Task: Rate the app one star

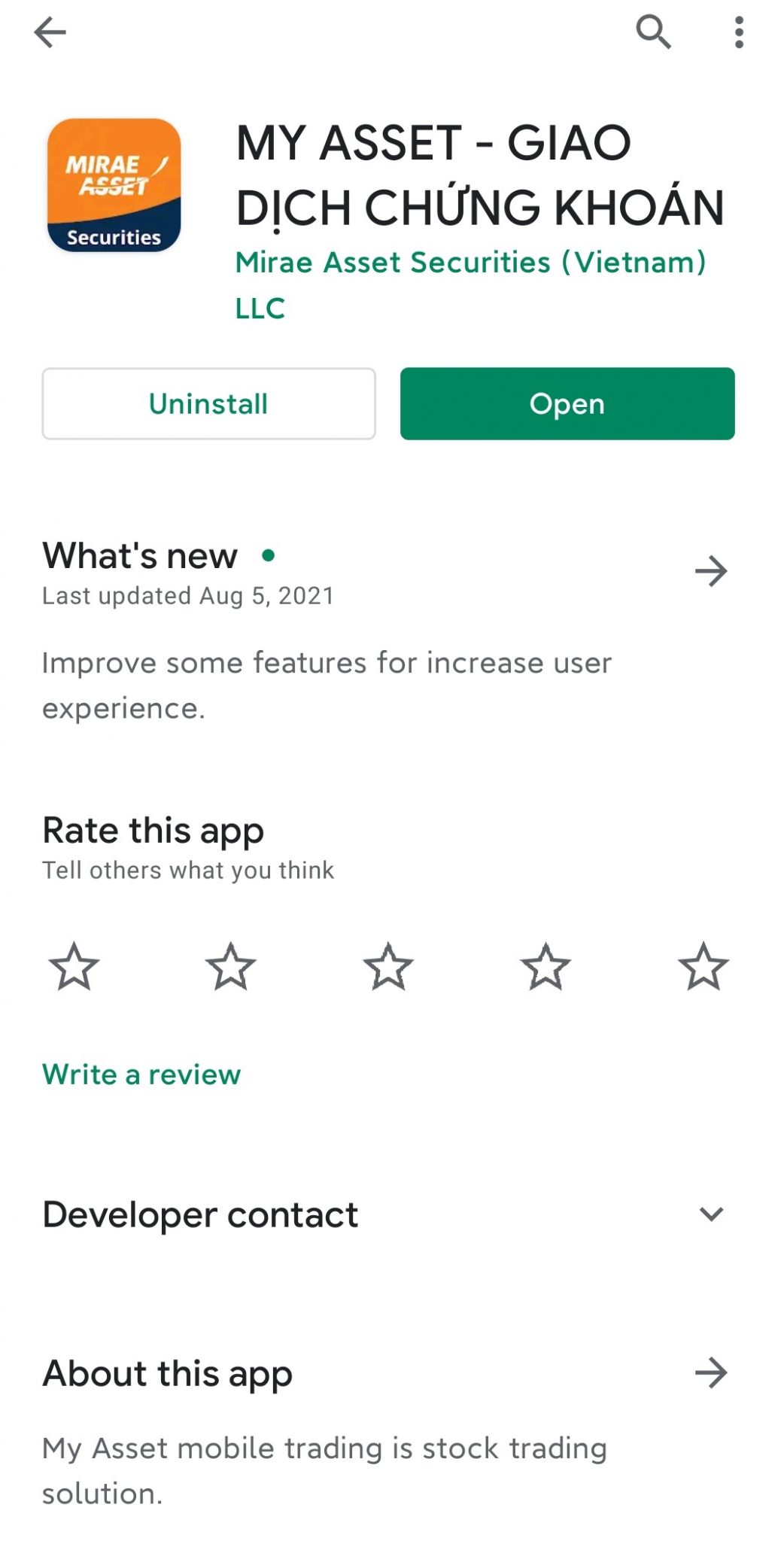Action: click(x=74, y=966)
